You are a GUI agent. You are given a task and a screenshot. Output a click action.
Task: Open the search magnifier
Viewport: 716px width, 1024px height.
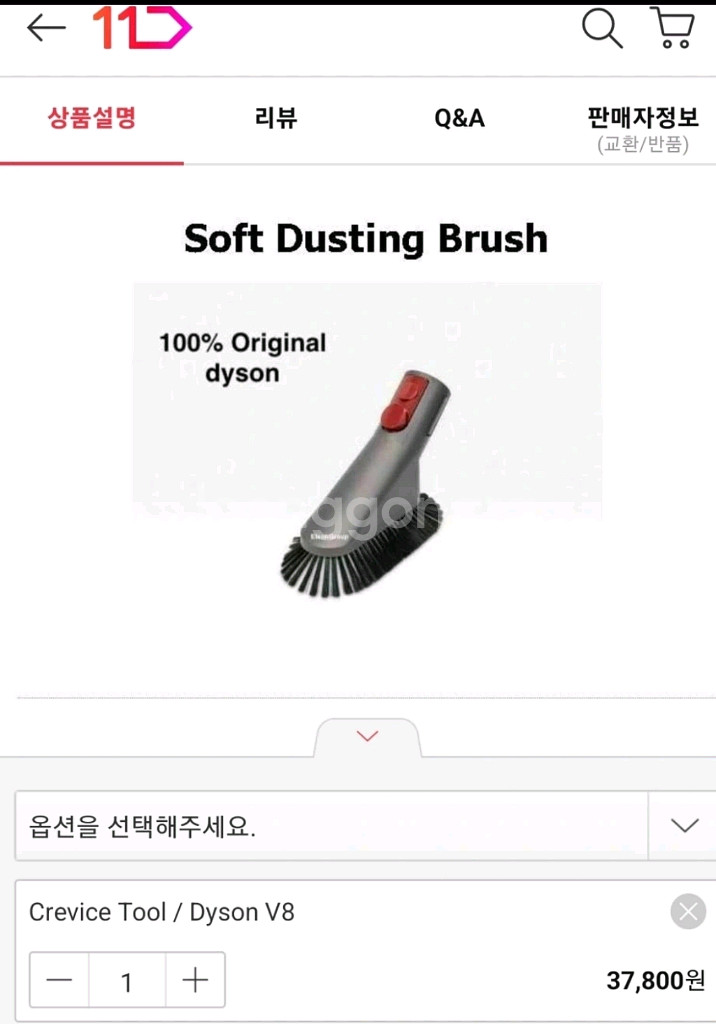click(602, 28)
